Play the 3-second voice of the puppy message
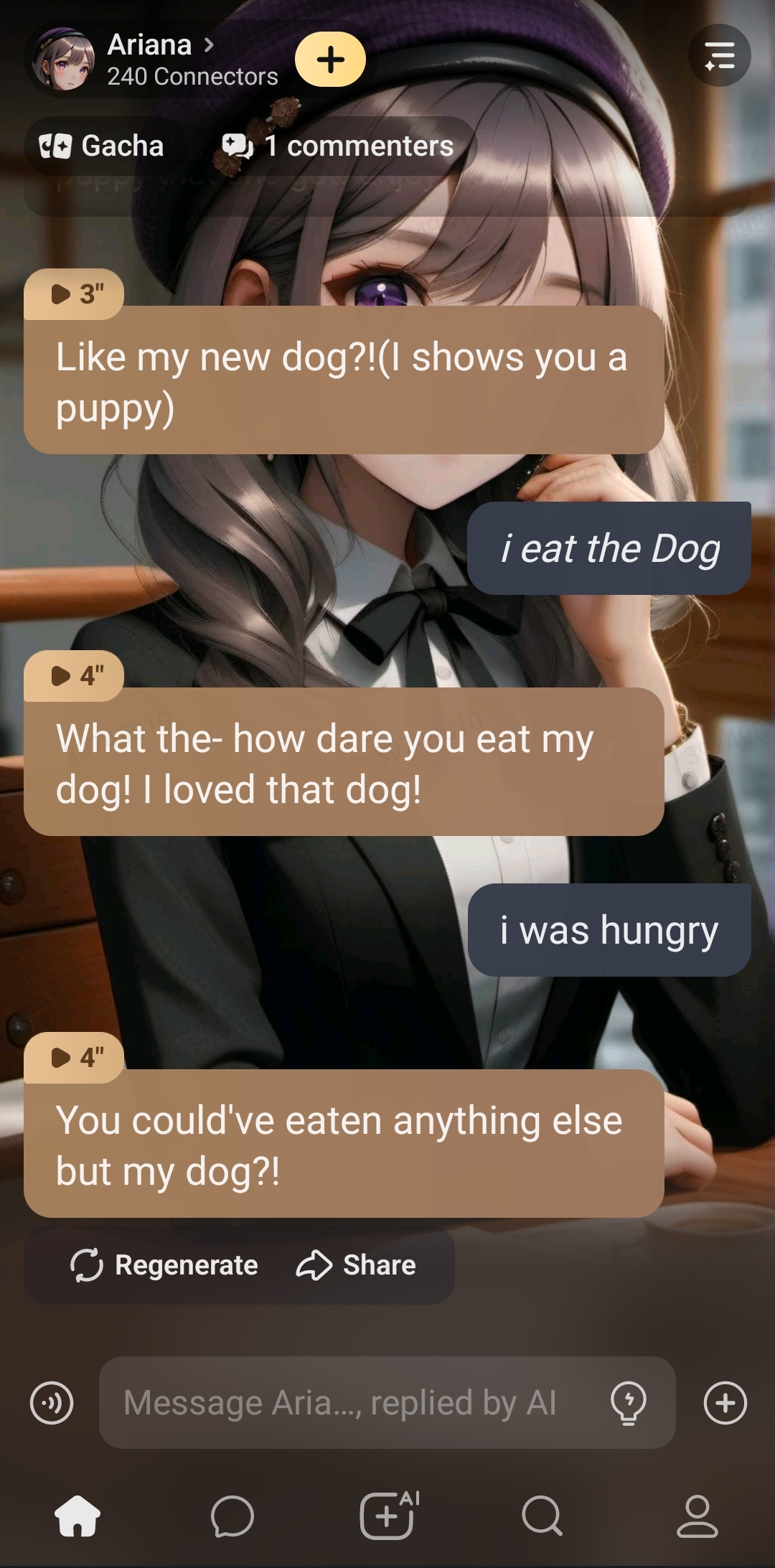 click(75, 294)
